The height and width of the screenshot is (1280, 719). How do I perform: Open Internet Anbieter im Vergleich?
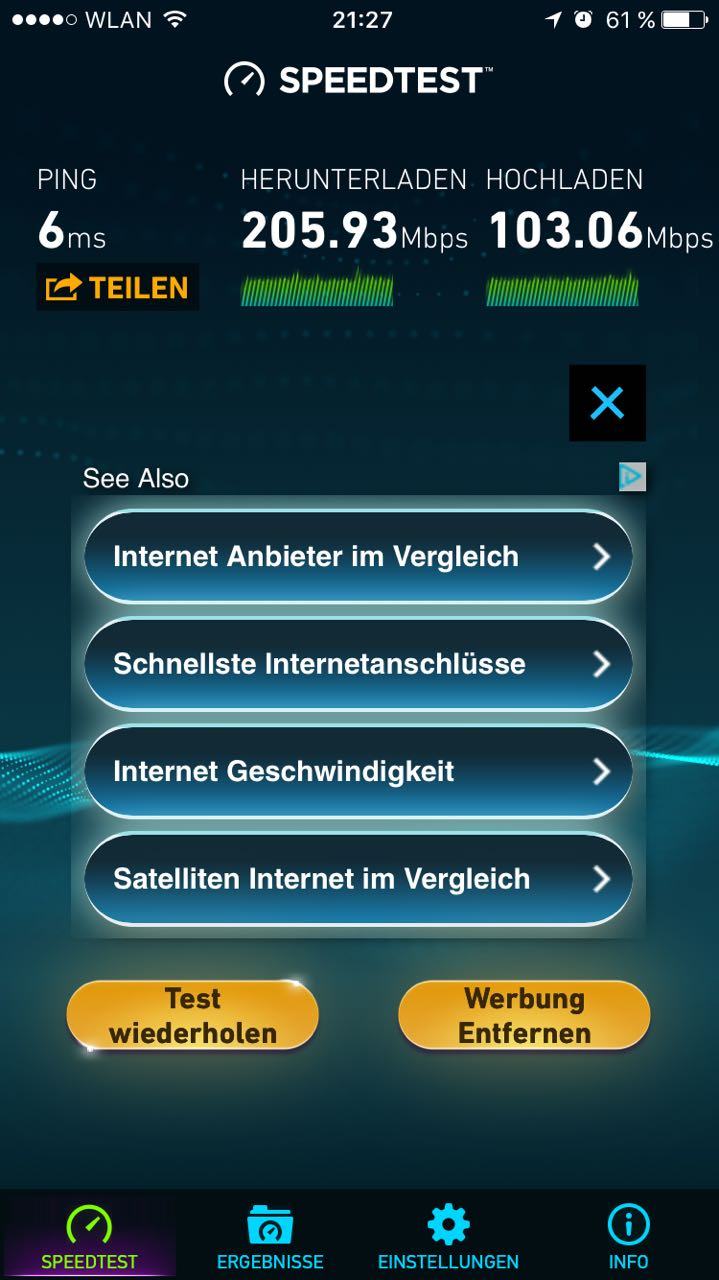coord(358,557)
